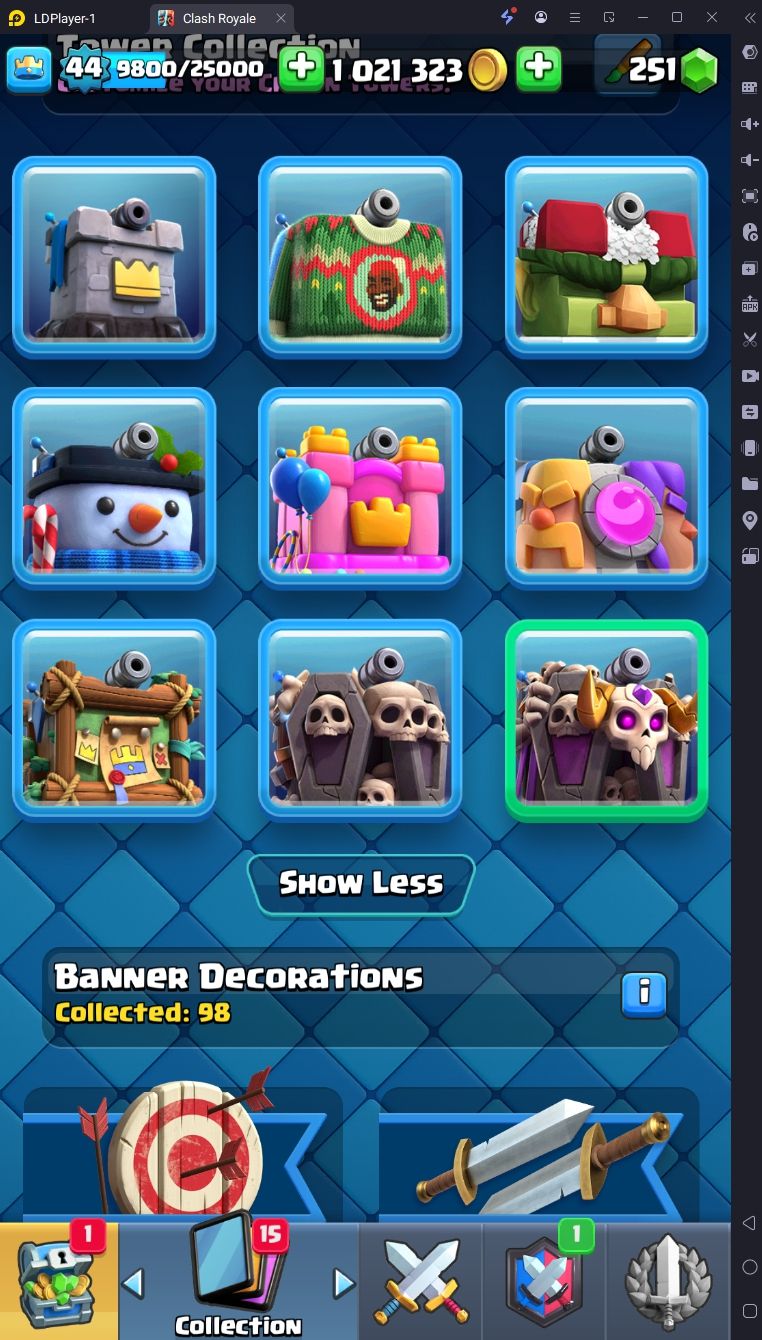Add more gold with plus button
The image size is (762, 1340).
[x=538, y=69]
